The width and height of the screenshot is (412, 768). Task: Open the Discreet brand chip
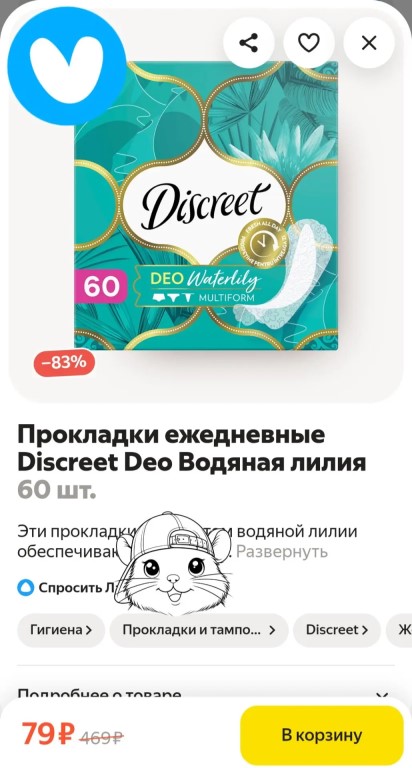337,630
